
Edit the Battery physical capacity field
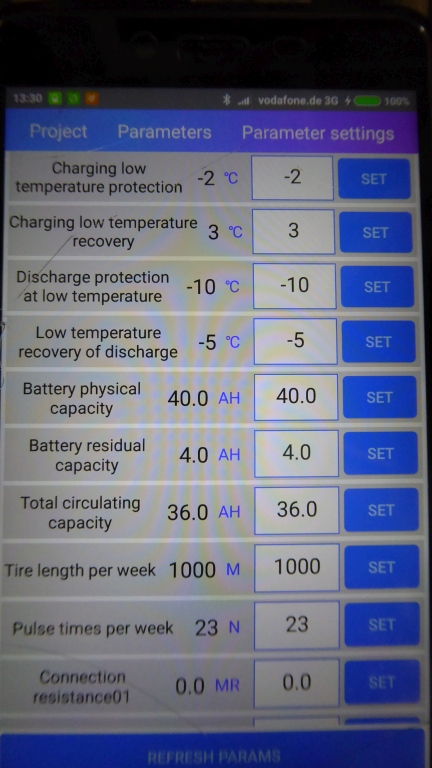296,397
